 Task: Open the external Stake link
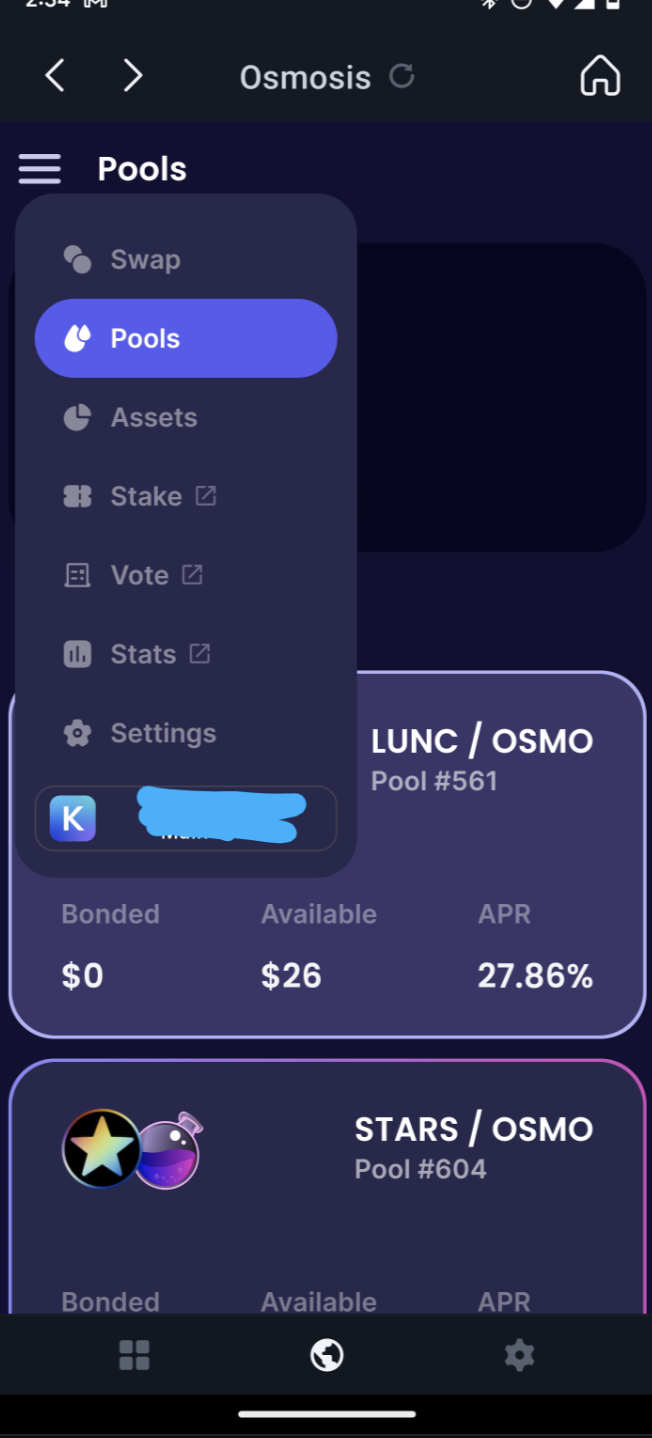pos(186,496)
